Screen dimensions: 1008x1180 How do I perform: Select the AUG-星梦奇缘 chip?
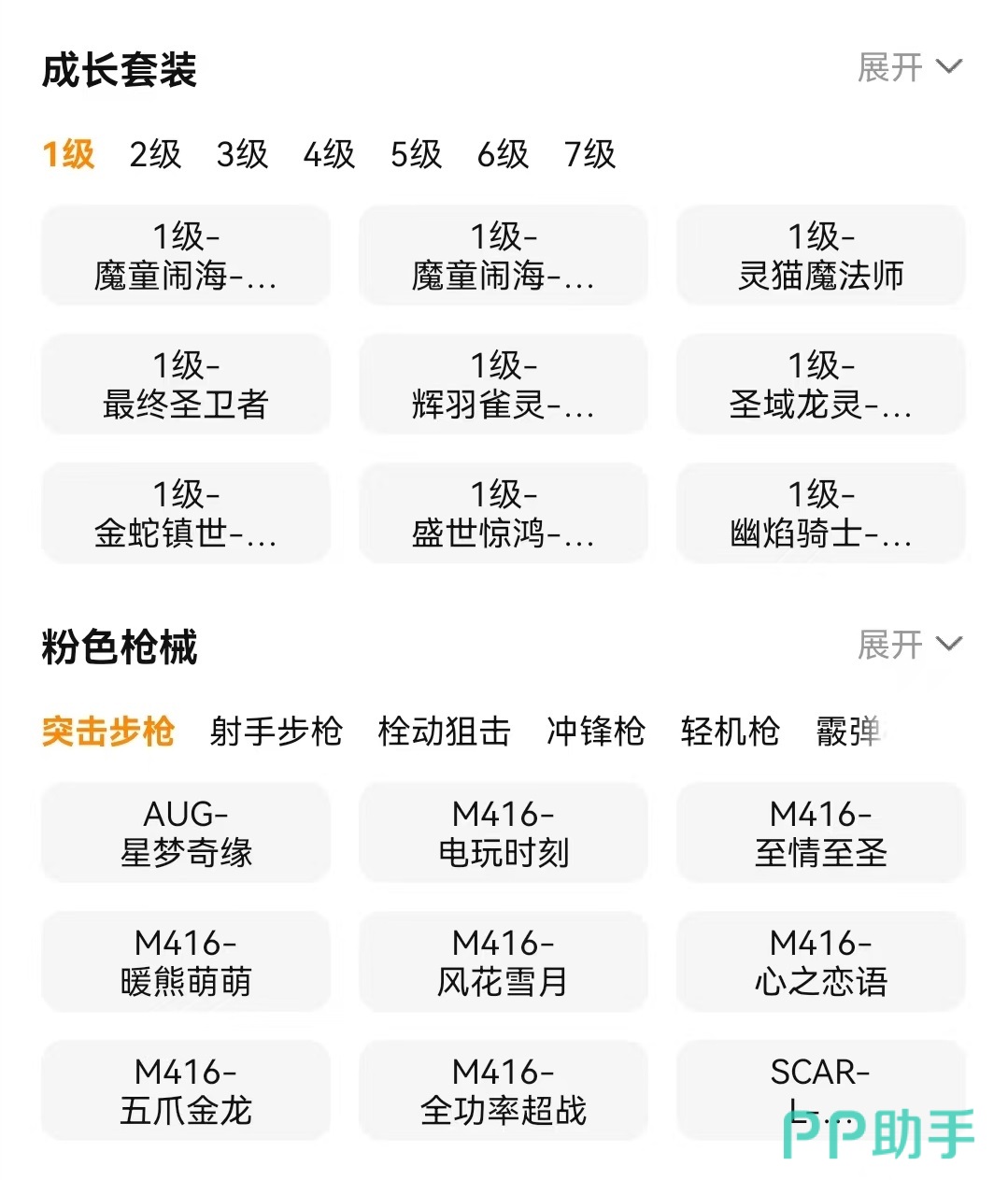(x=186, y=832)
